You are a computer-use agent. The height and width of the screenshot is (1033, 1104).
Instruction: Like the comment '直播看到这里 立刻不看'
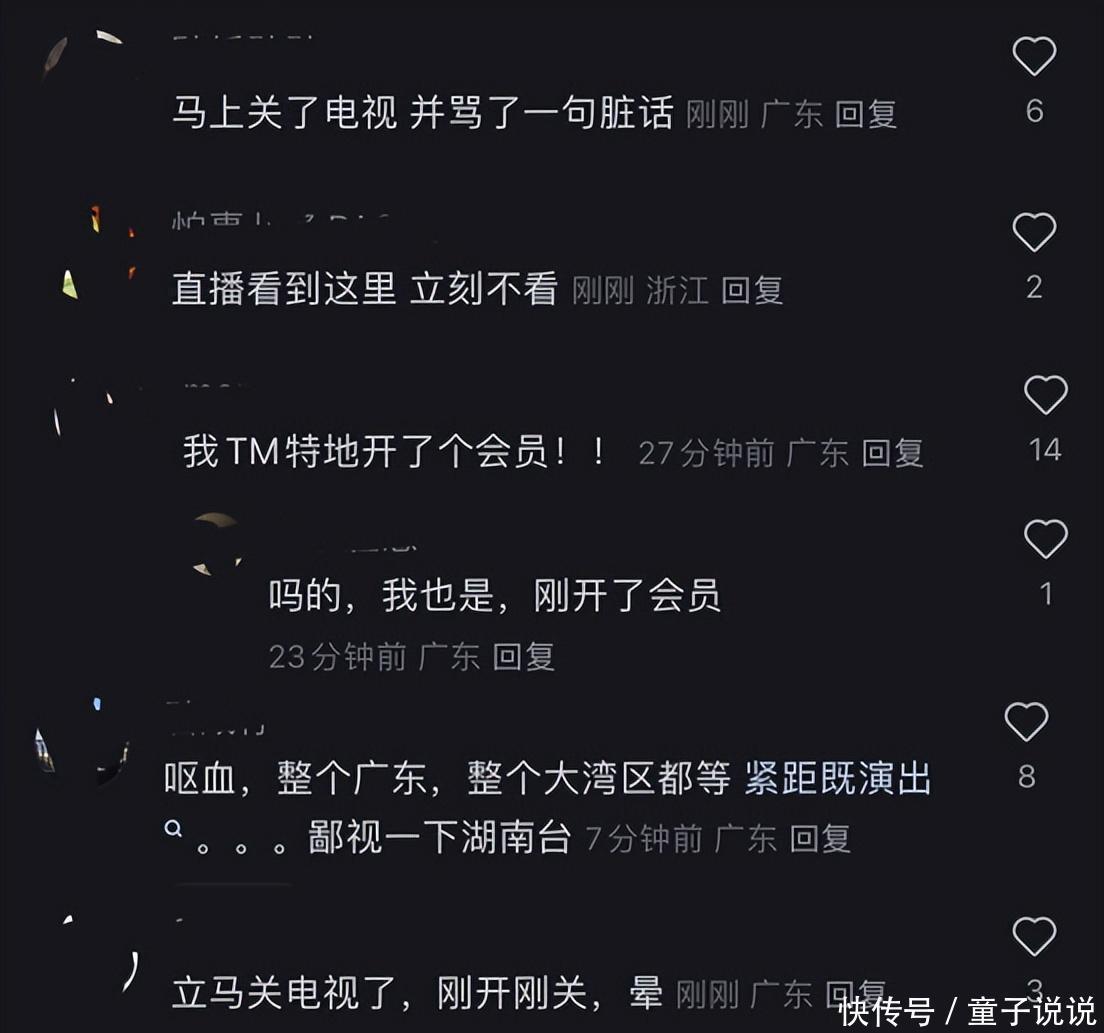pos(1034,233)
